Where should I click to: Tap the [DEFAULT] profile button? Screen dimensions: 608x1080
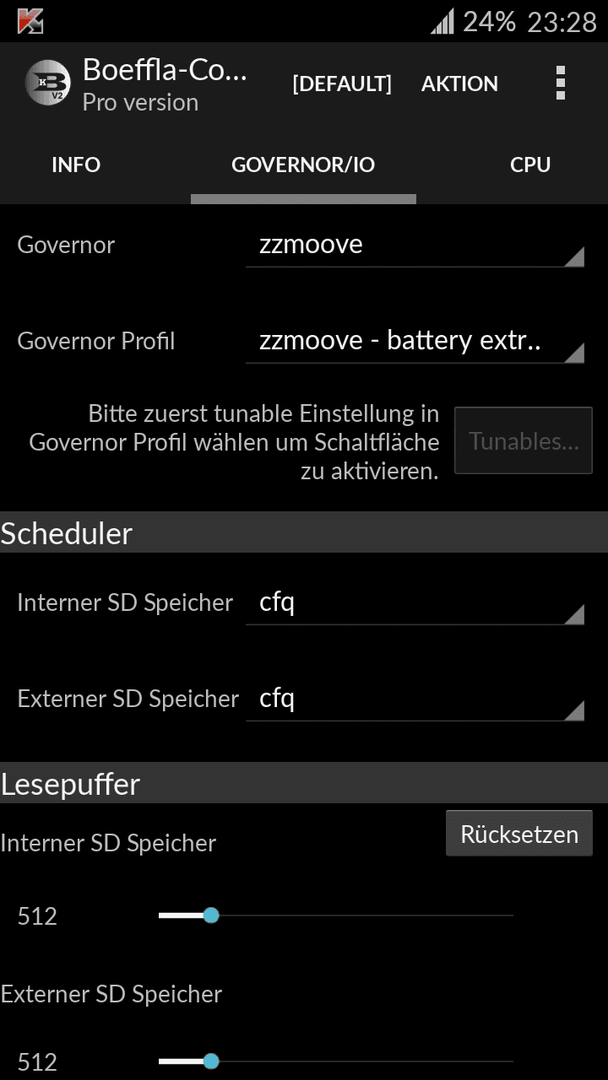pyautogui.click(x=342, y=84)
